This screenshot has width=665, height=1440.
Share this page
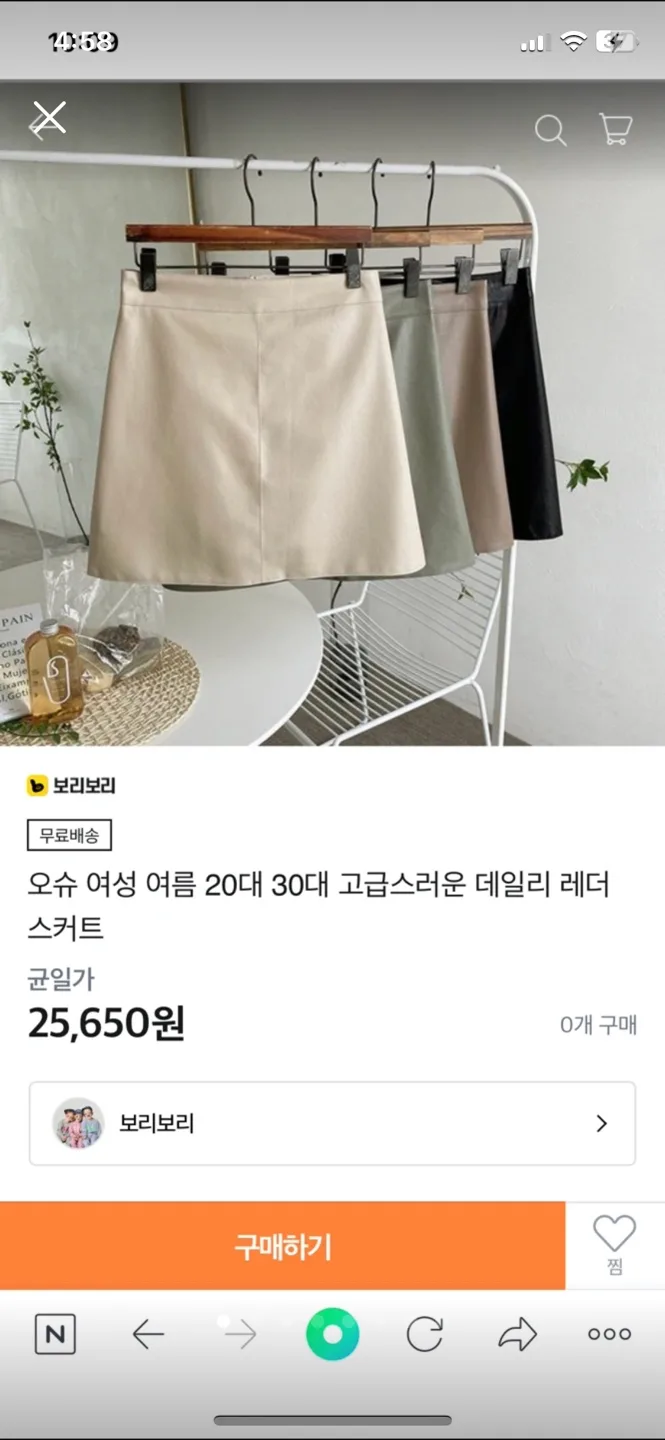517,1334
